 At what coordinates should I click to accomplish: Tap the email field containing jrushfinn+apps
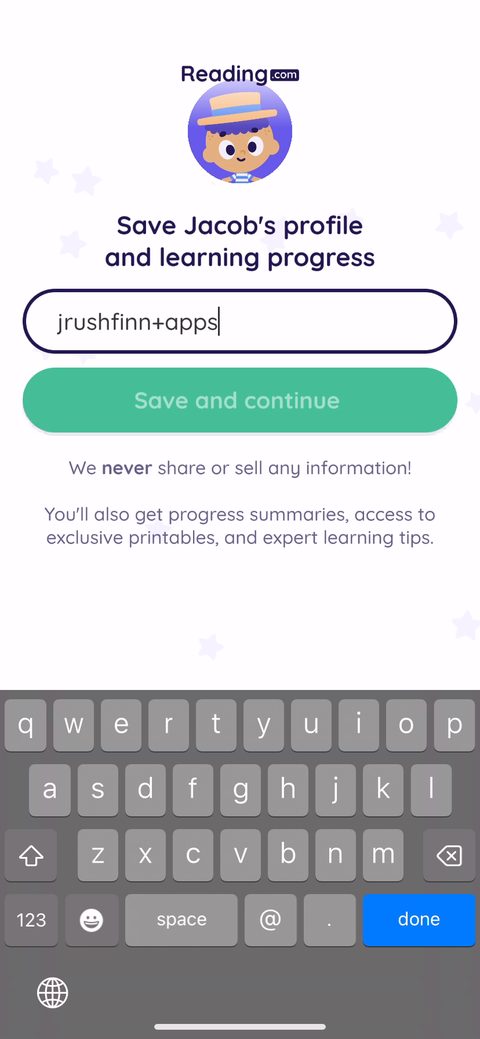pos(240,321)
